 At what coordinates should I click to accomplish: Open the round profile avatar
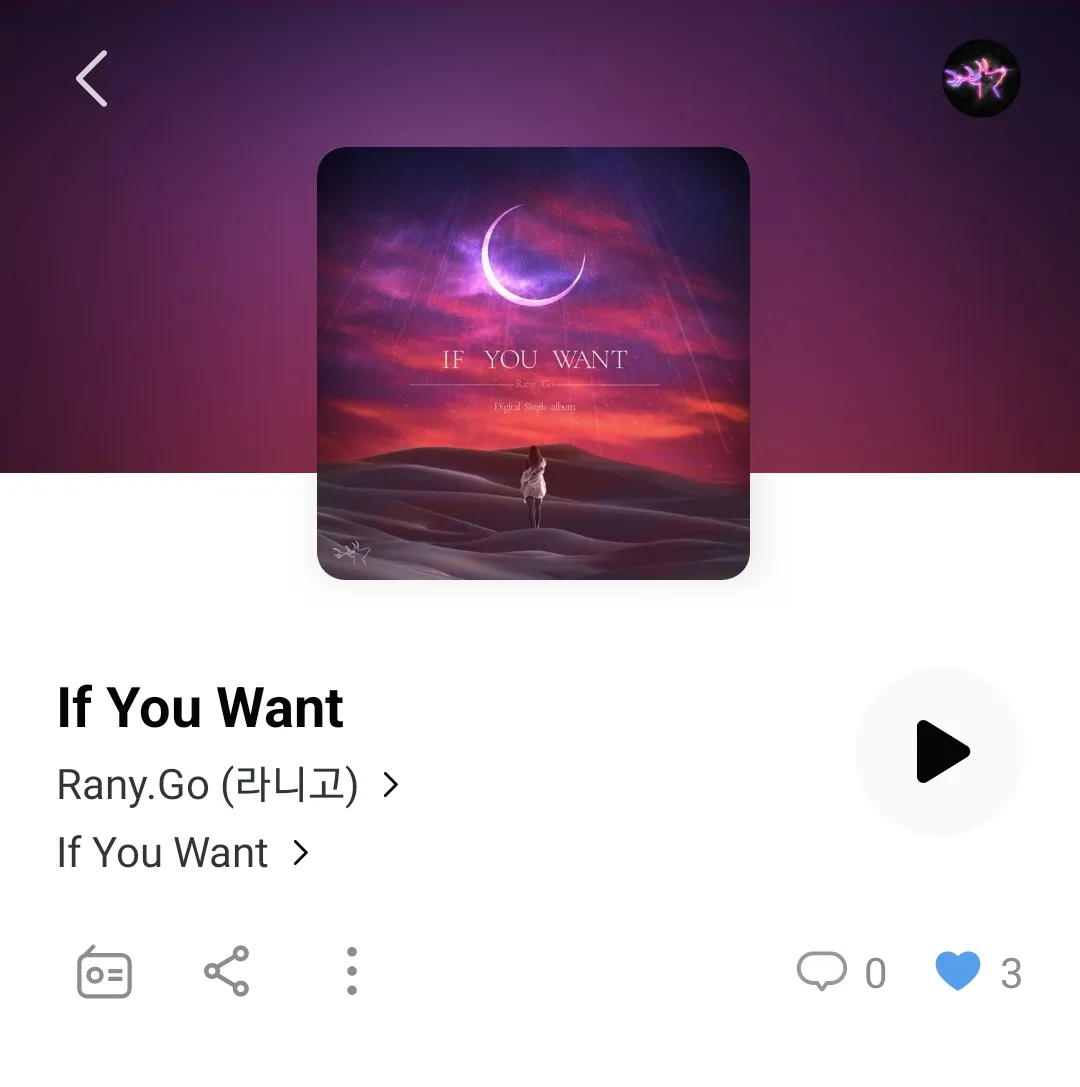pos(981,78)
